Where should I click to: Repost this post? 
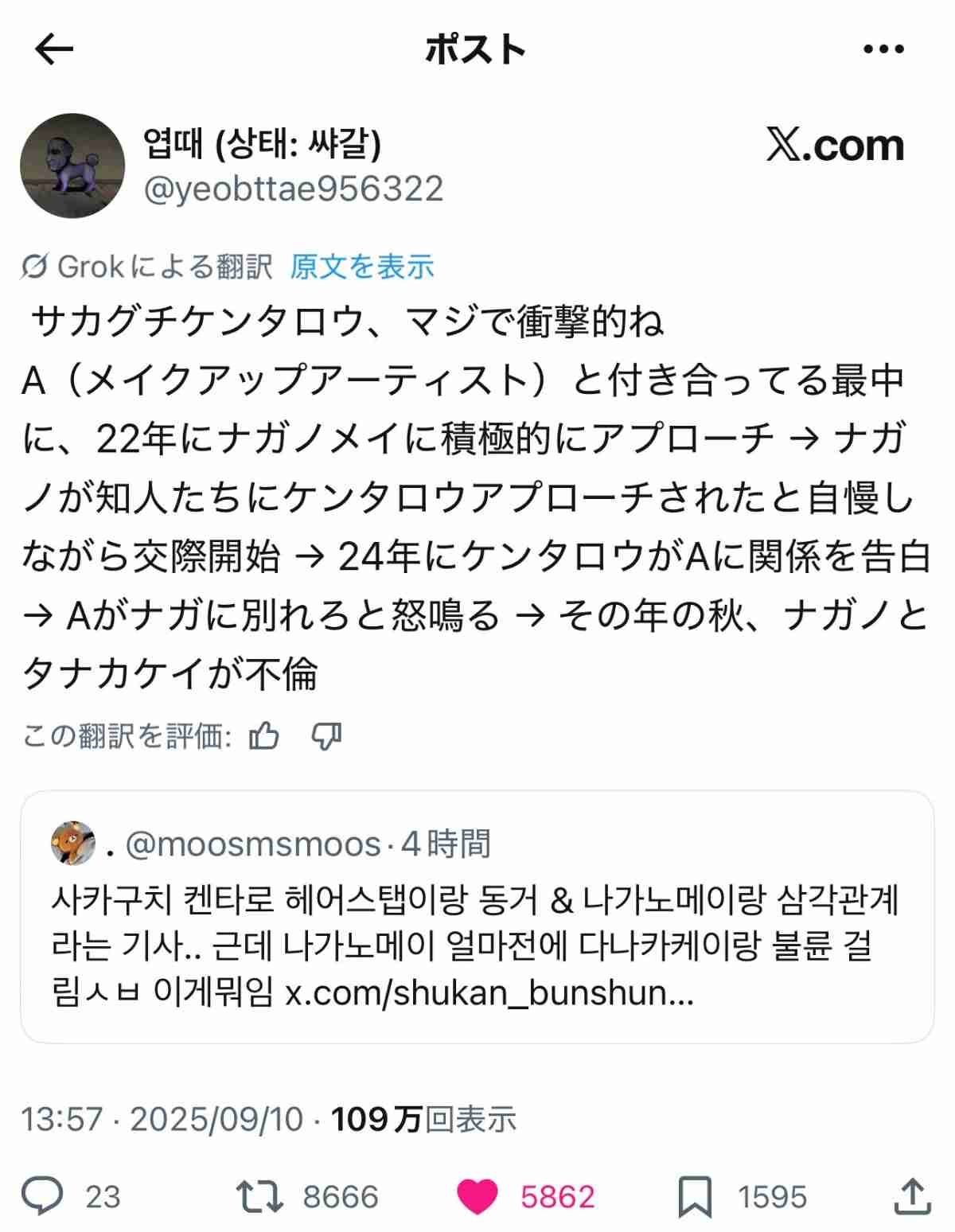259,1195
